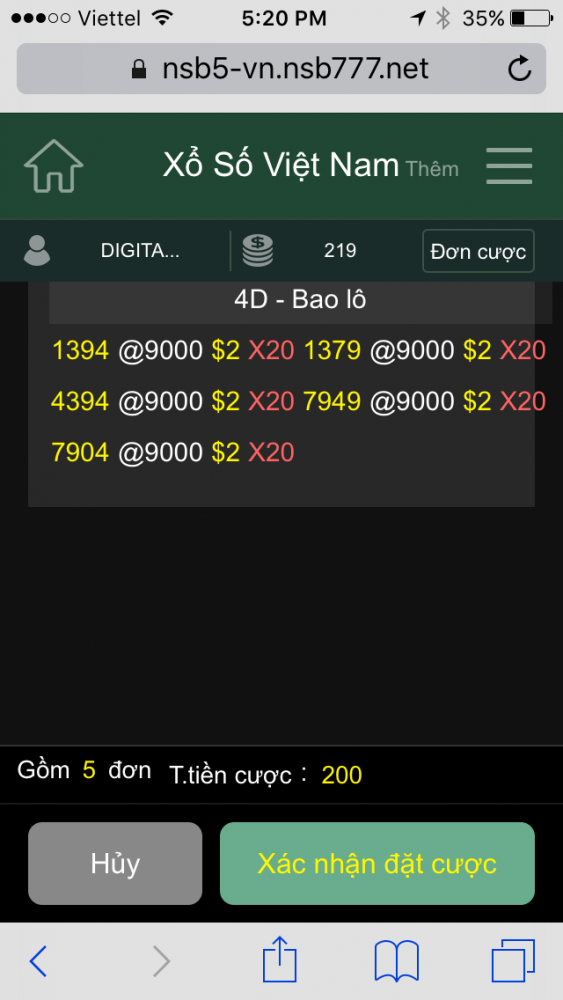Reload the page in Safari

tap(520, 69)
